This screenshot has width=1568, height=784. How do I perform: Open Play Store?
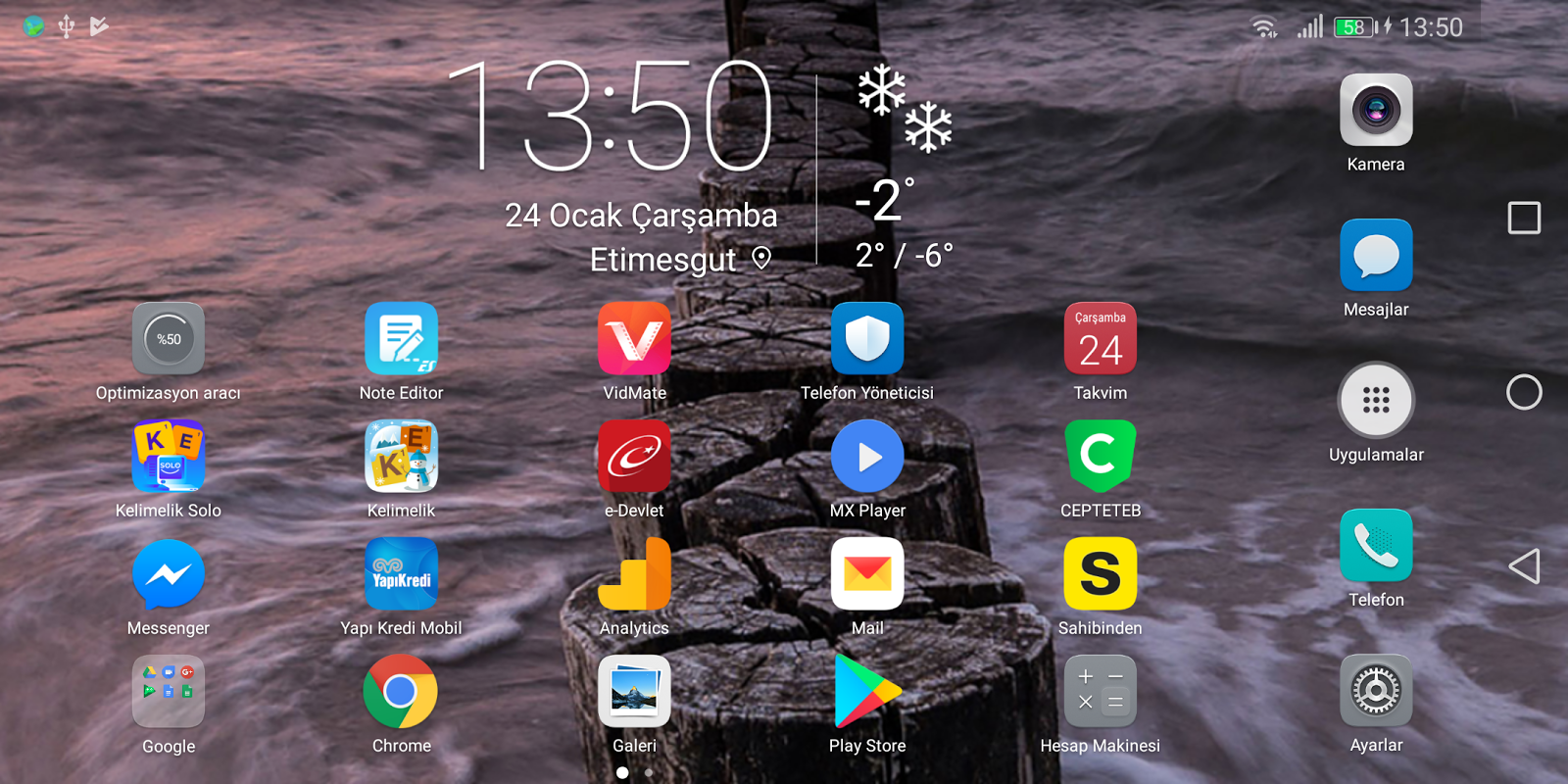pos(867,692)
